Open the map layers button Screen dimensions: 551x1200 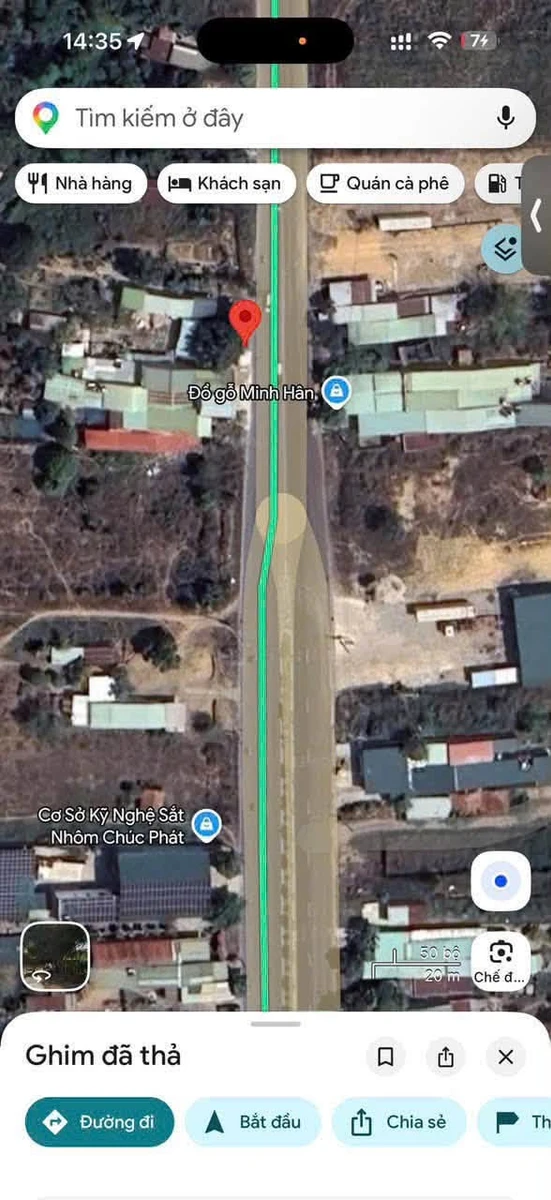click(x=506, y=250)
